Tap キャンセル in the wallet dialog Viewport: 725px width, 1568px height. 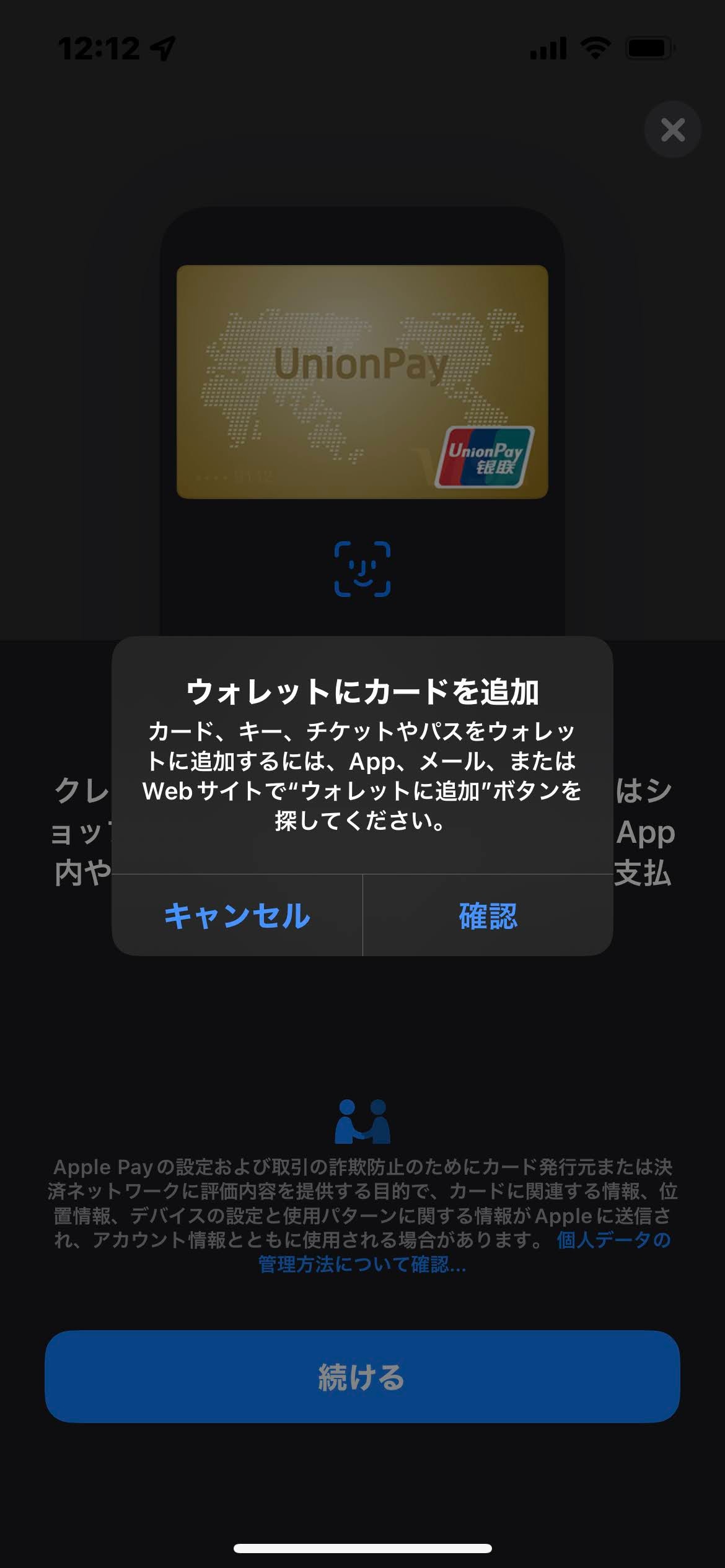point(237,915)
